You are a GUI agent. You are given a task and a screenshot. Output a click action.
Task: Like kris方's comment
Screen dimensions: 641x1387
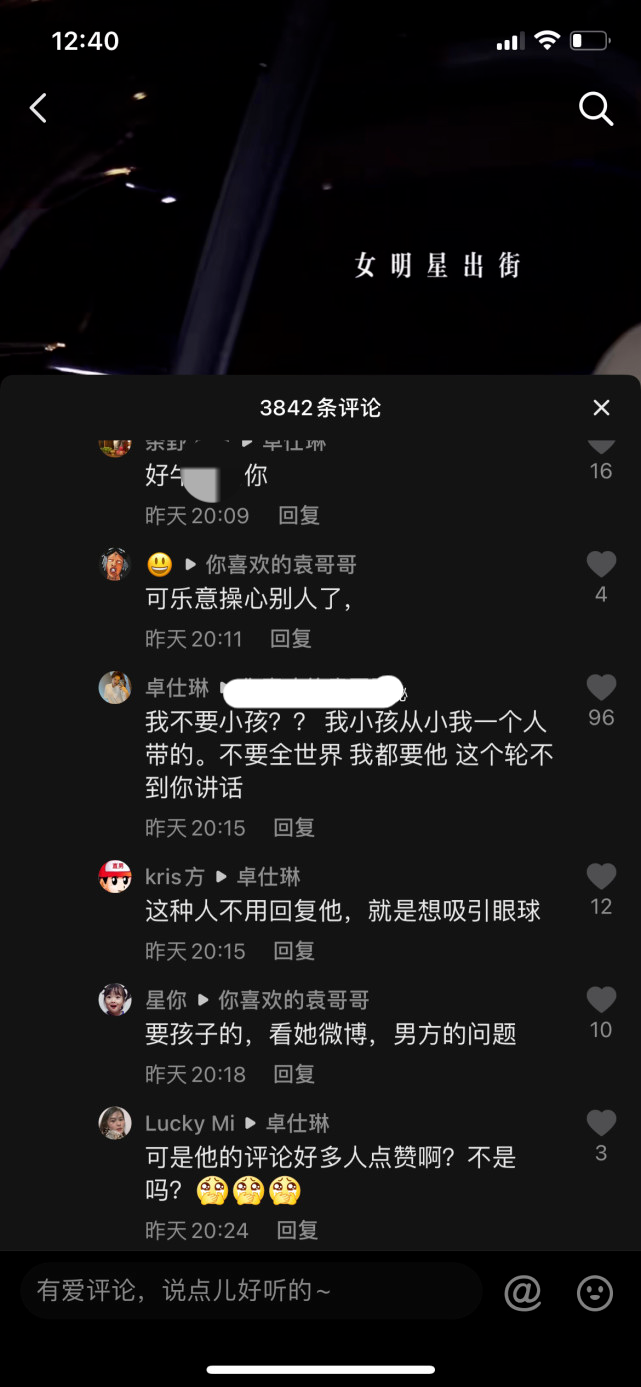coord(601,877)
